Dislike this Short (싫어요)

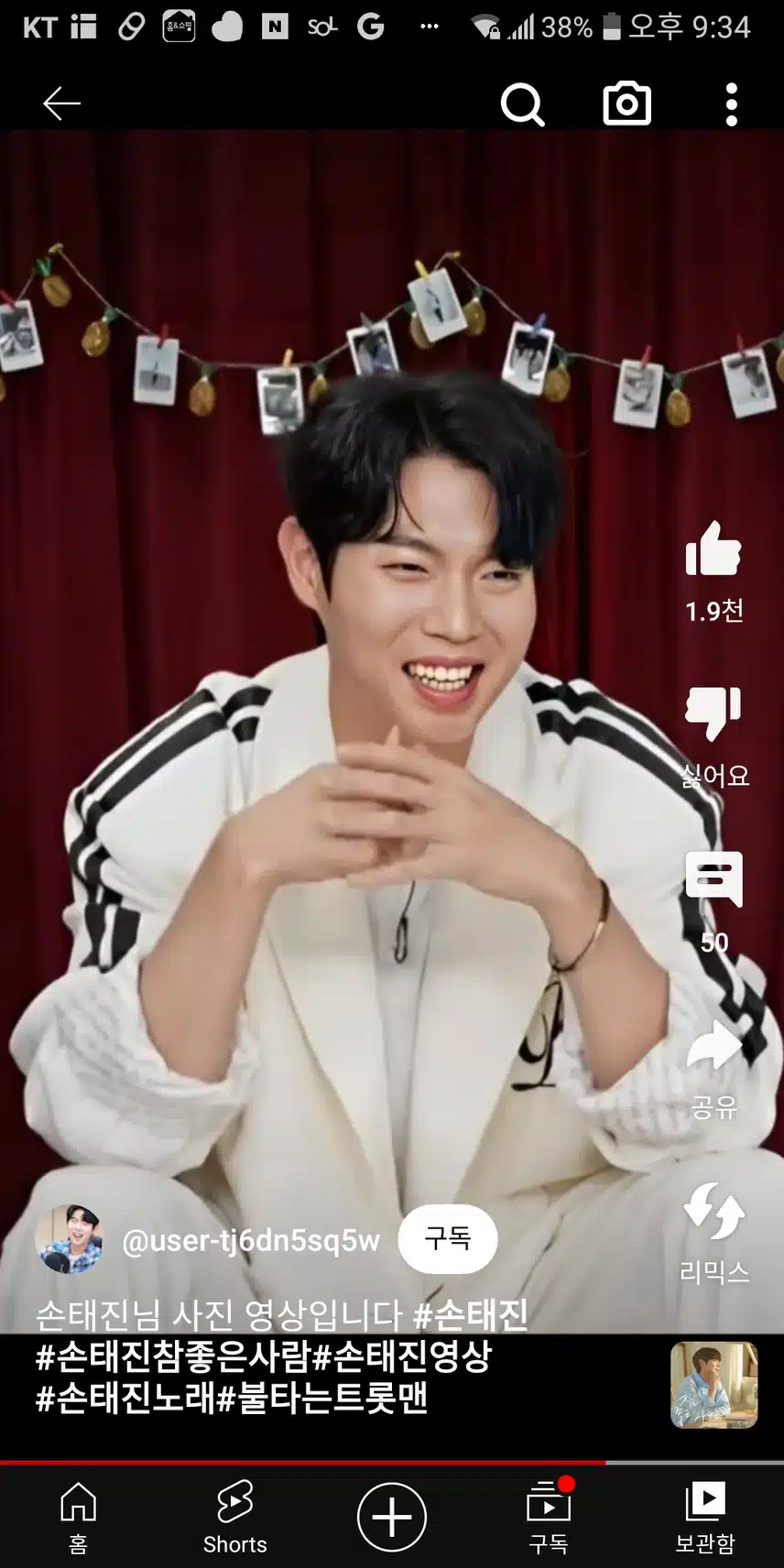click(713, 713)
